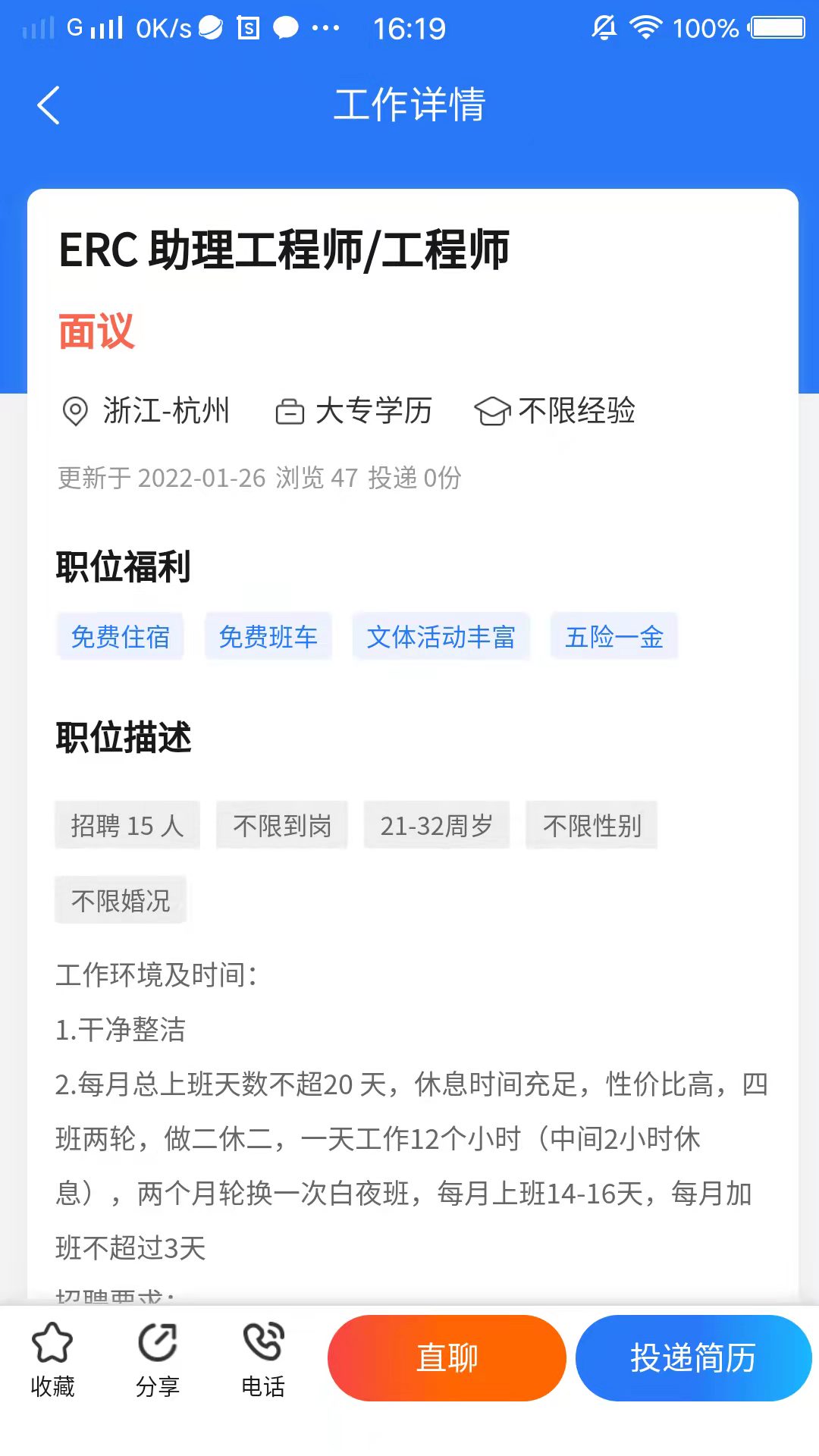Tap the Wi-Fi icon in status bar

coord(646,27)
